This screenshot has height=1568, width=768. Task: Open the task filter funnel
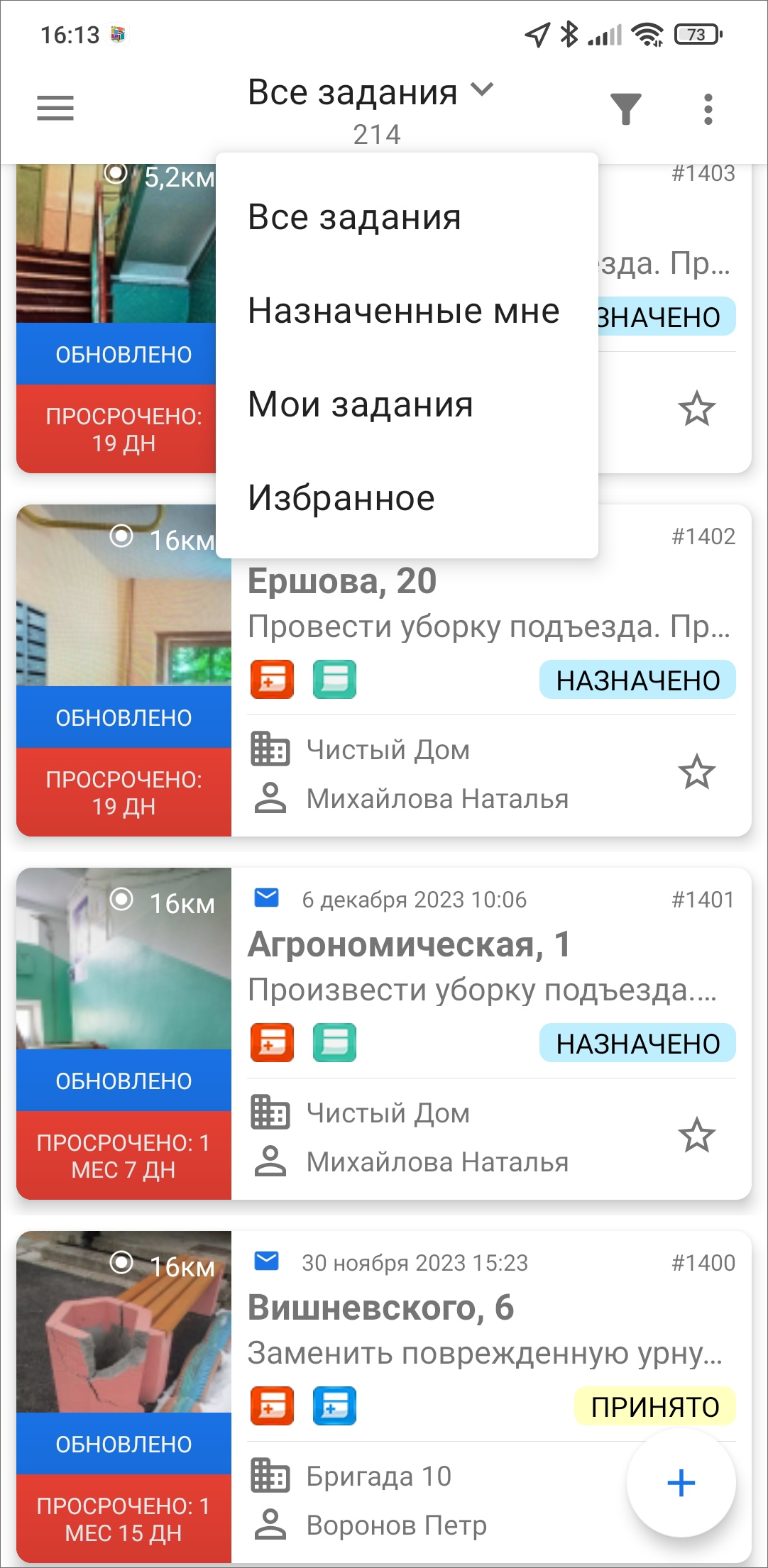[625, 109]
